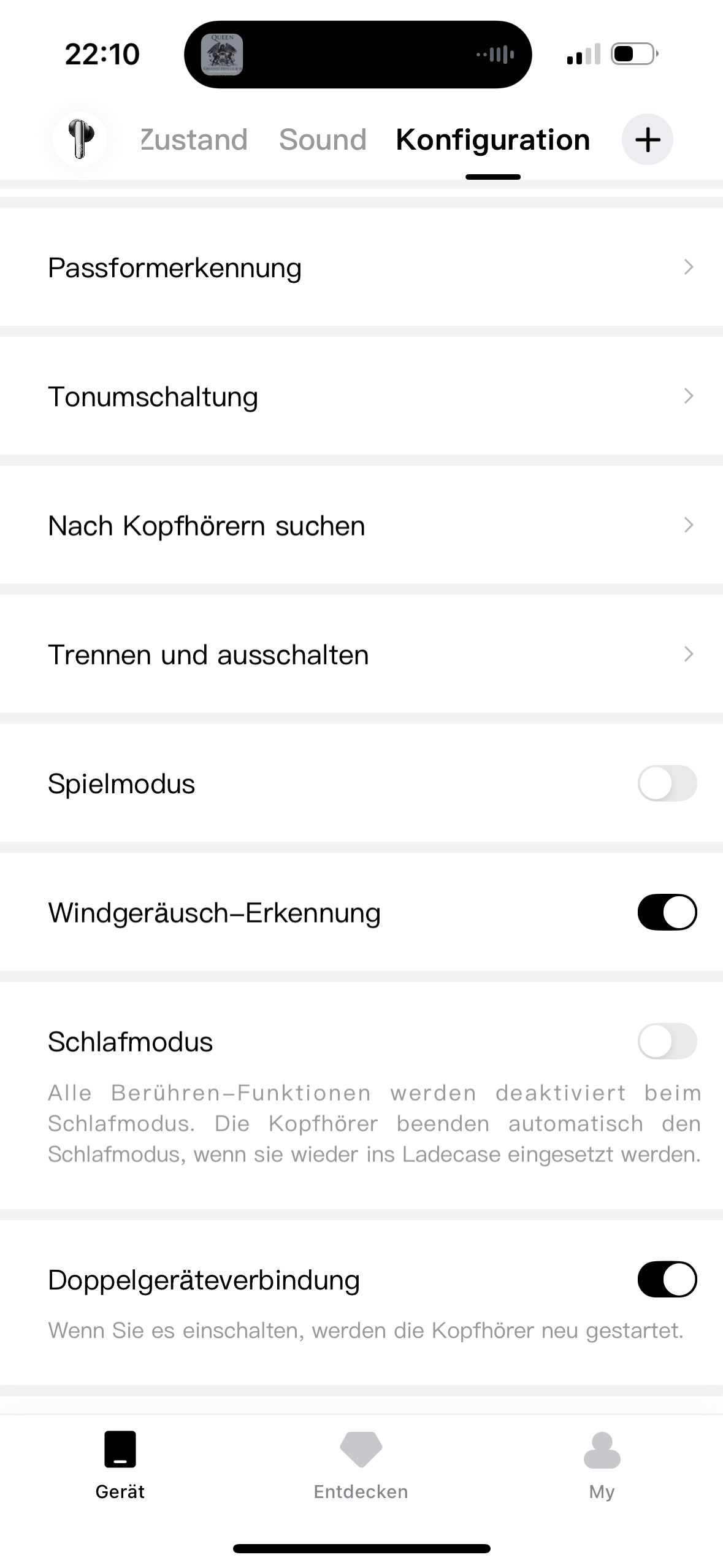Open Tonumschaltung settings
723x1568 pixels.
point(361,396)
